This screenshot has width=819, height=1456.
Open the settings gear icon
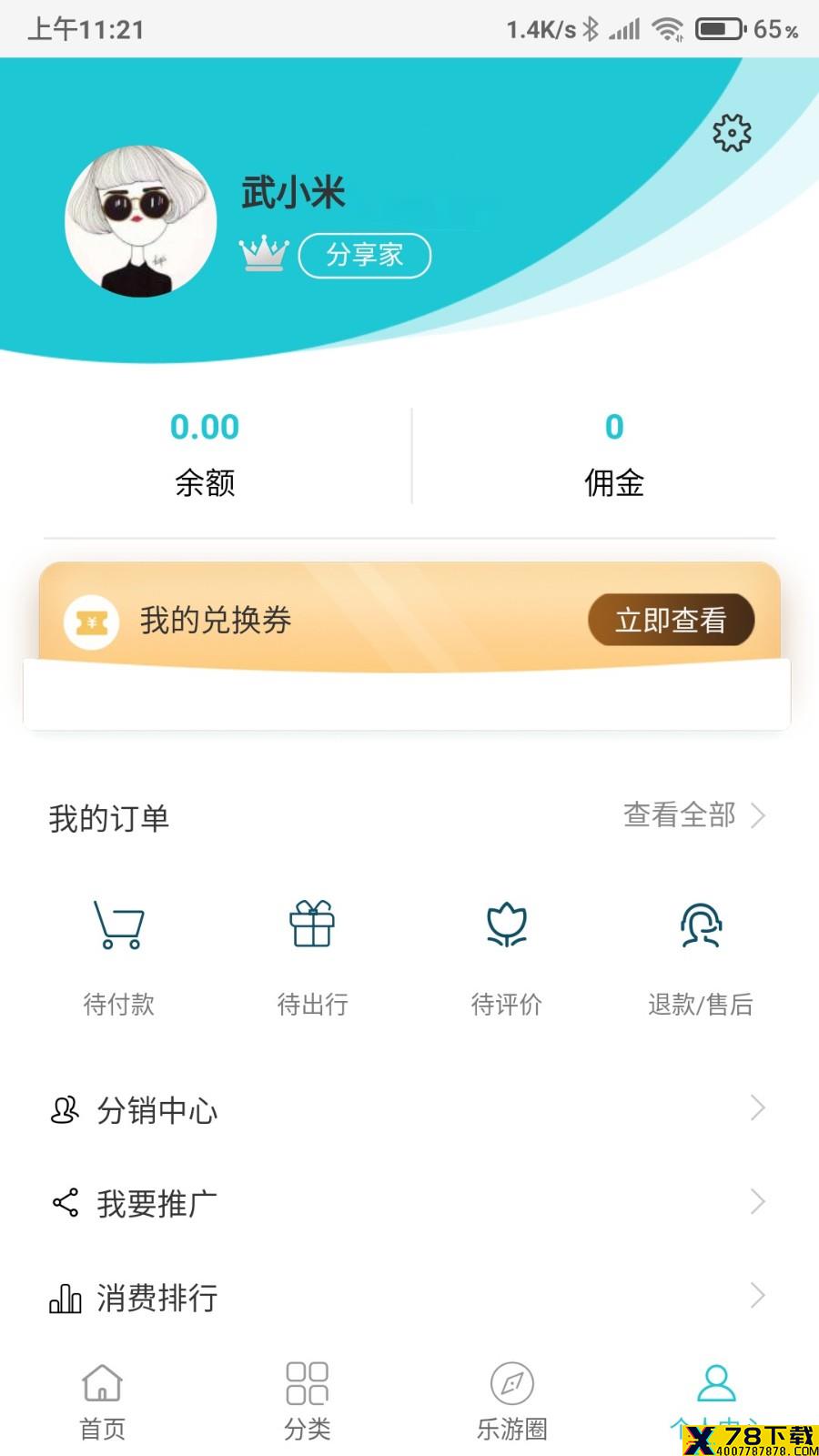(x=732, y=134)
